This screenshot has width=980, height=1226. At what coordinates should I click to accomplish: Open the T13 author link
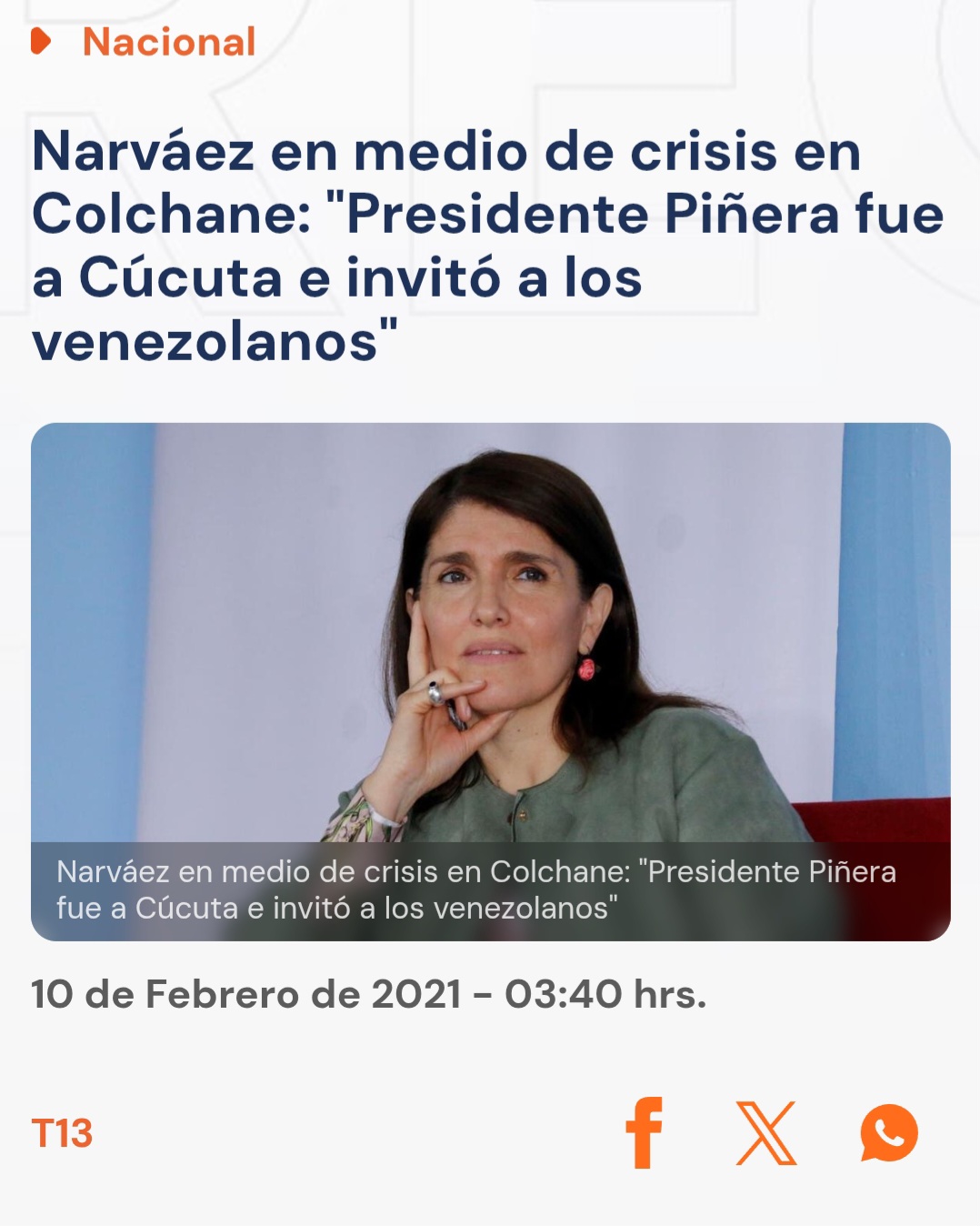click(62, 1133)
